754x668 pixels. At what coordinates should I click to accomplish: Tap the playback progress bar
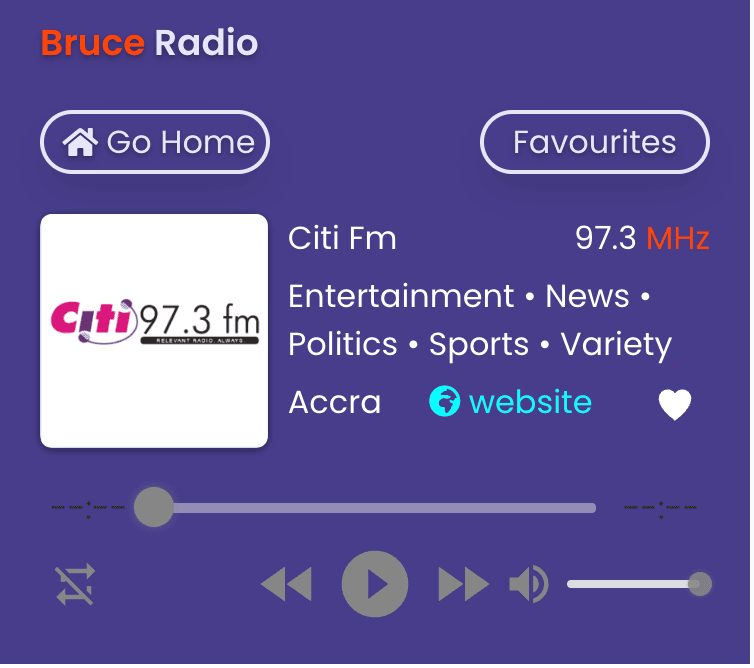pos(375,508)
